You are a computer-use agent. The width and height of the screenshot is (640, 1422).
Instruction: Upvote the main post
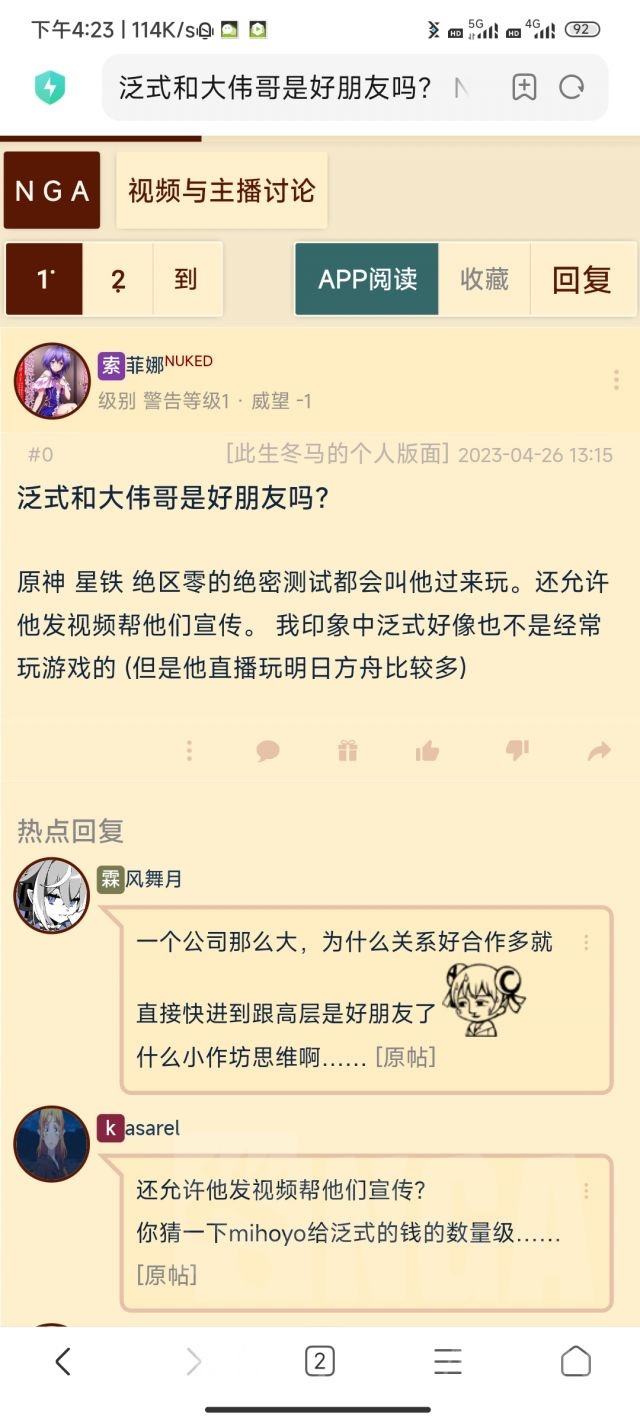point(427,751)
